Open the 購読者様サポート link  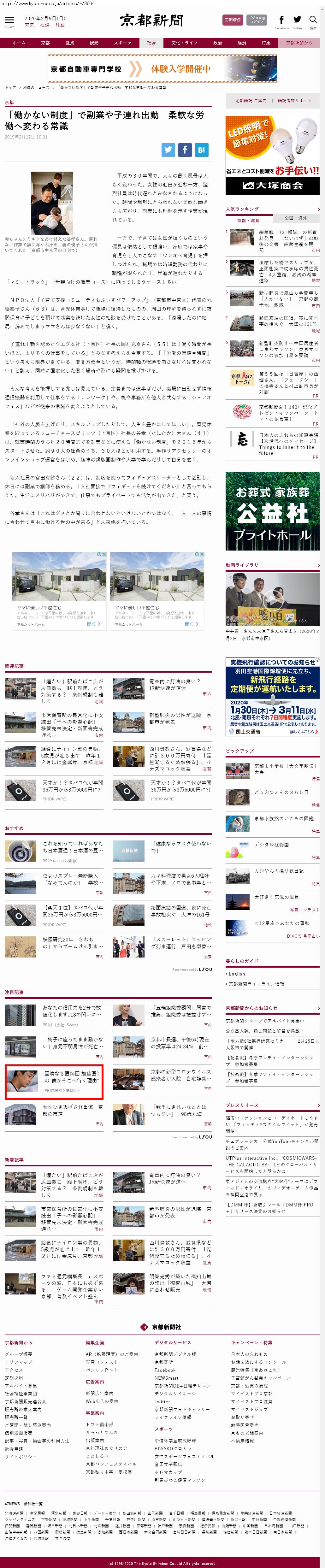pyautogui.click(x=295, y=100)
